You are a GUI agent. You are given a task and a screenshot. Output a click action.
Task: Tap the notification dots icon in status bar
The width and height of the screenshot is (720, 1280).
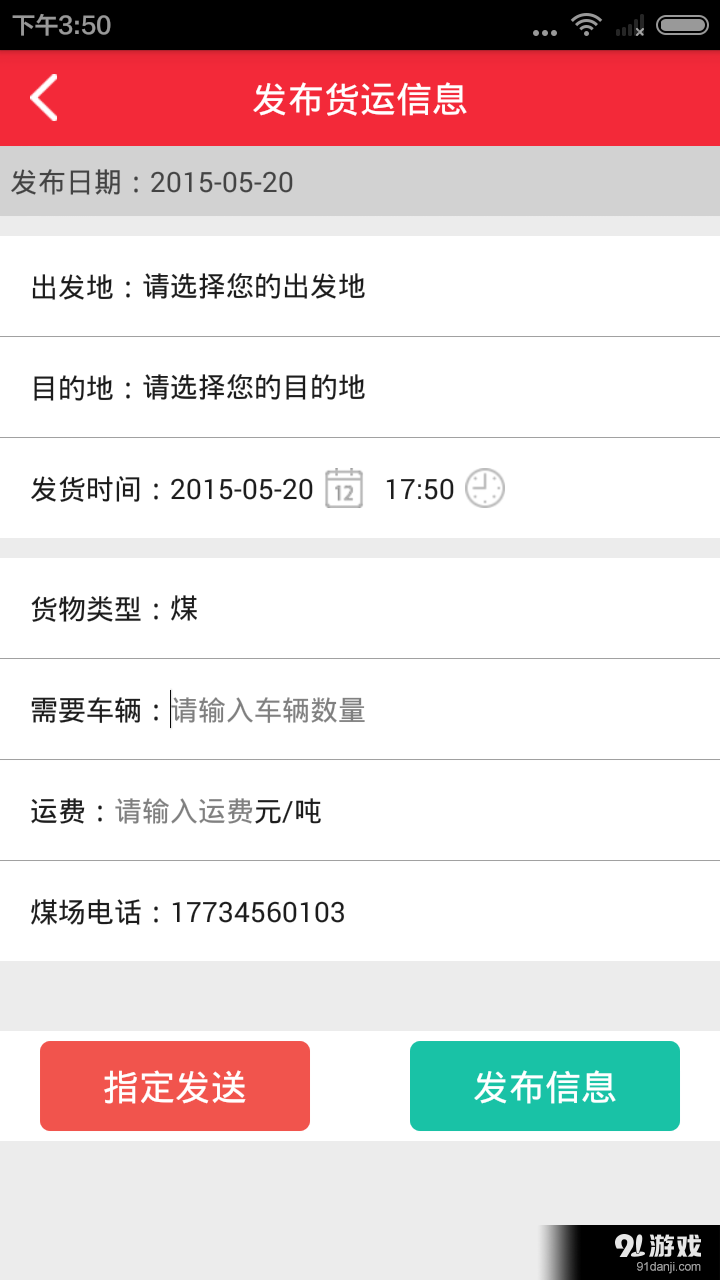pyautogui.click(x=544, y=30)
